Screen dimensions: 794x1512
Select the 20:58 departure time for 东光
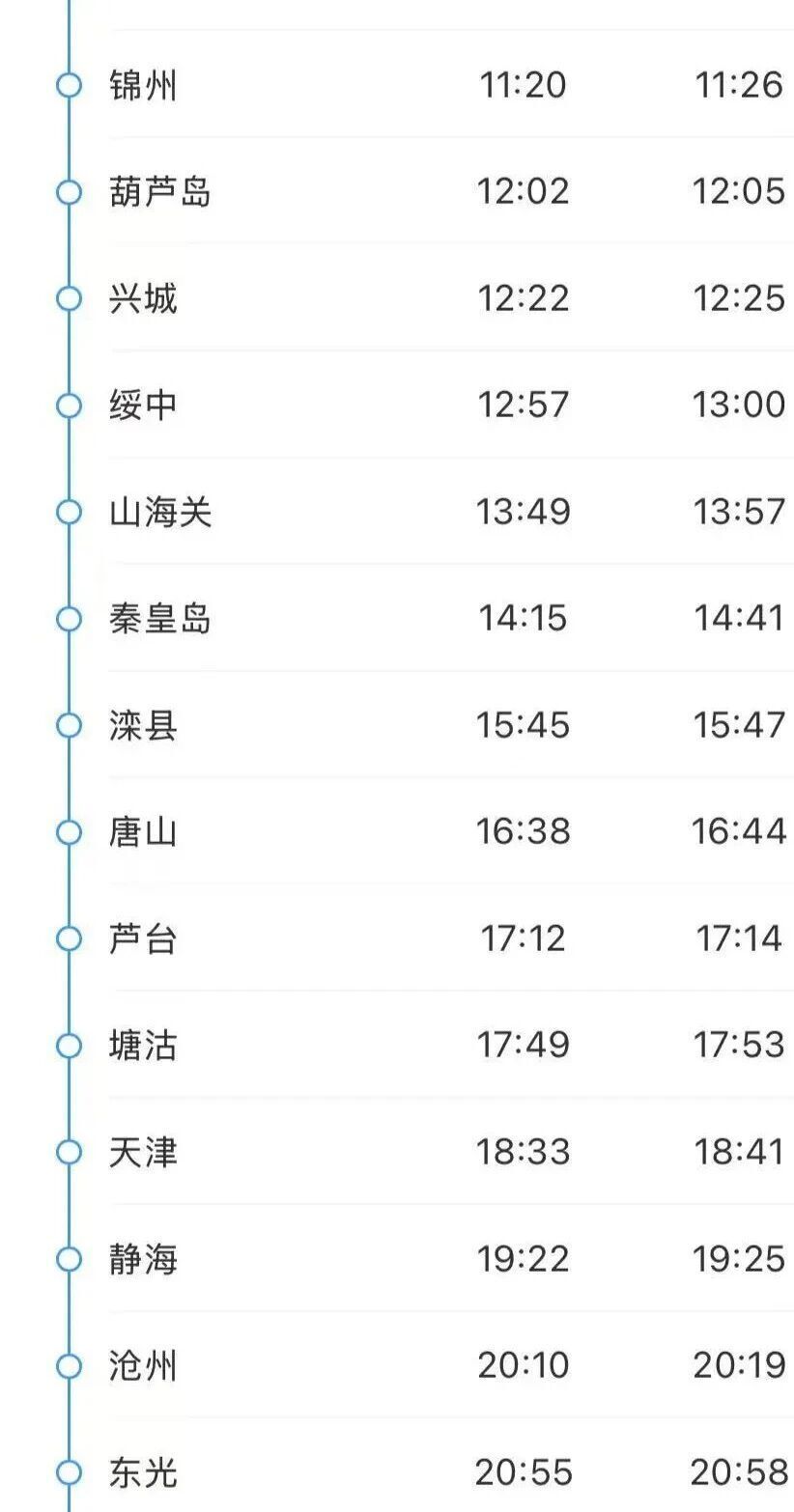[738, 1471]
